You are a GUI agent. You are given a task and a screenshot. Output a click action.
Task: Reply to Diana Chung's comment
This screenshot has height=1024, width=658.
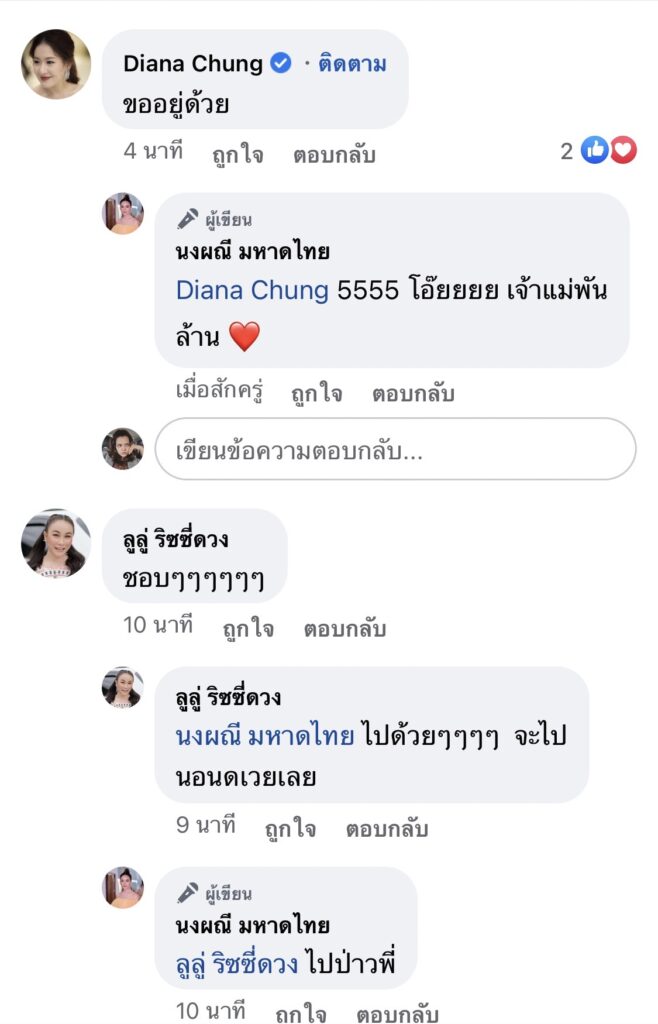click(x=334, y=155)
